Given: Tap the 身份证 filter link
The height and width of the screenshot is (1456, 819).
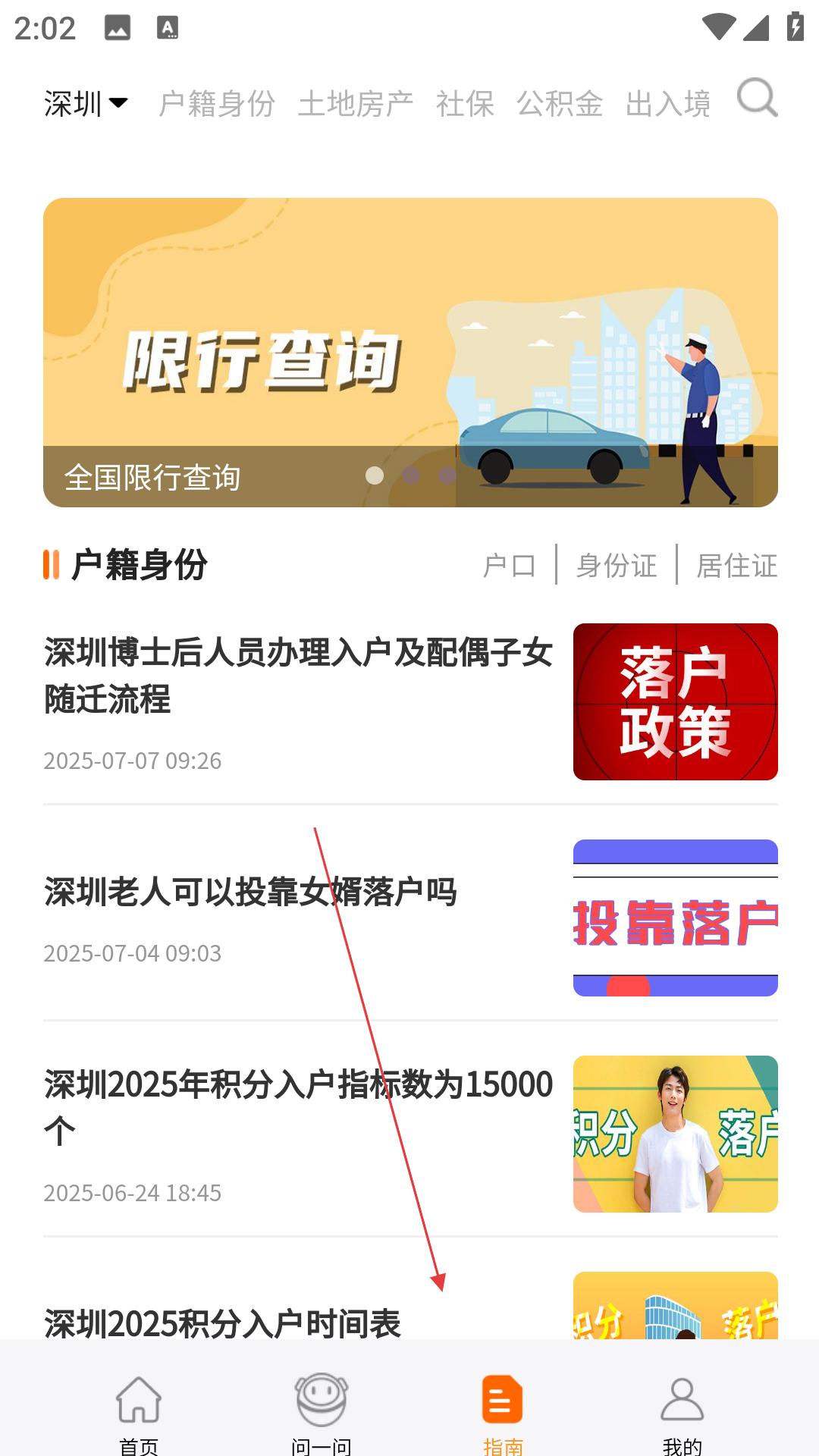Looking at the screenshot, I should pyautogui.click(x=616, y=566).
